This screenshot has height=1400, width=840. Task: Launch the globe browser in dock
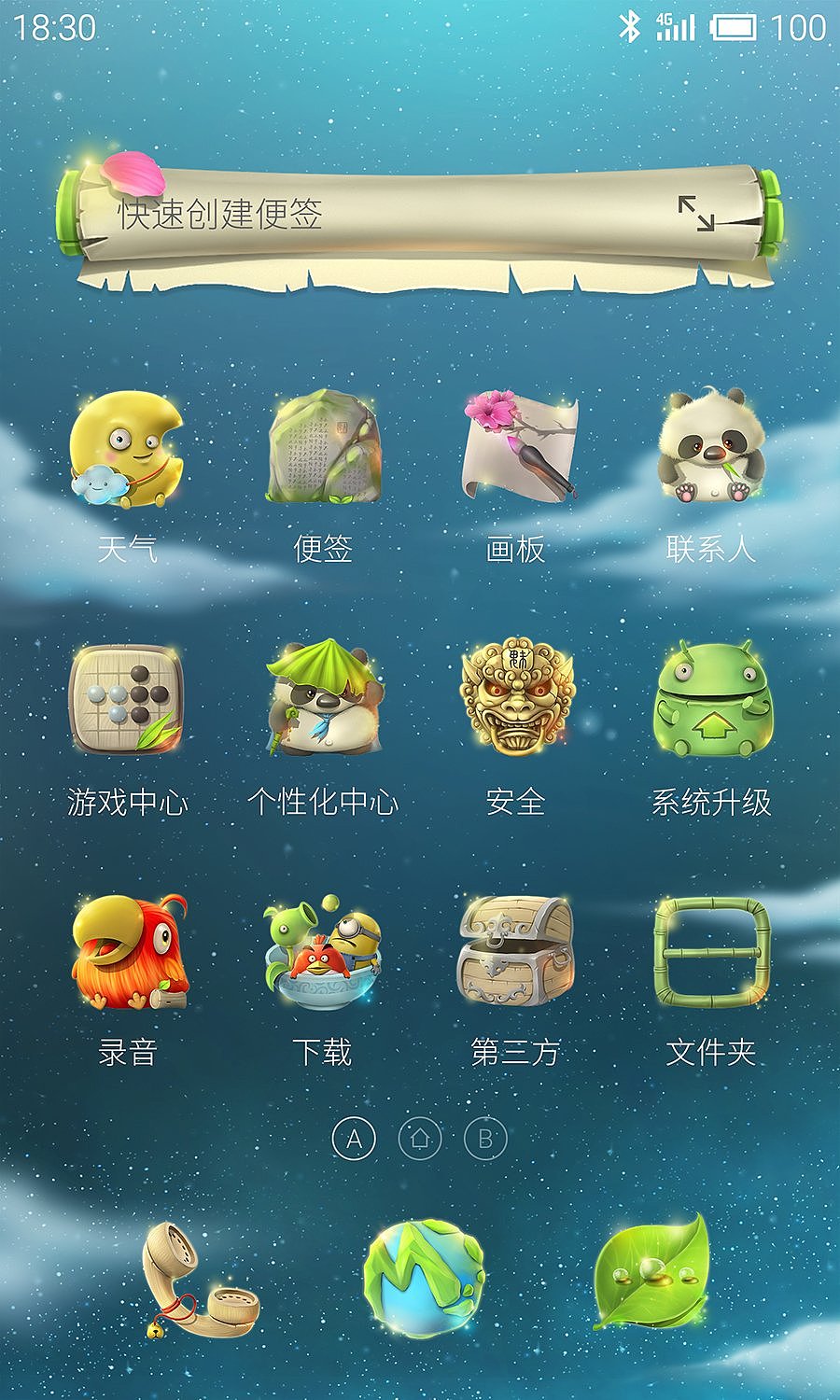pos(424,1279)
